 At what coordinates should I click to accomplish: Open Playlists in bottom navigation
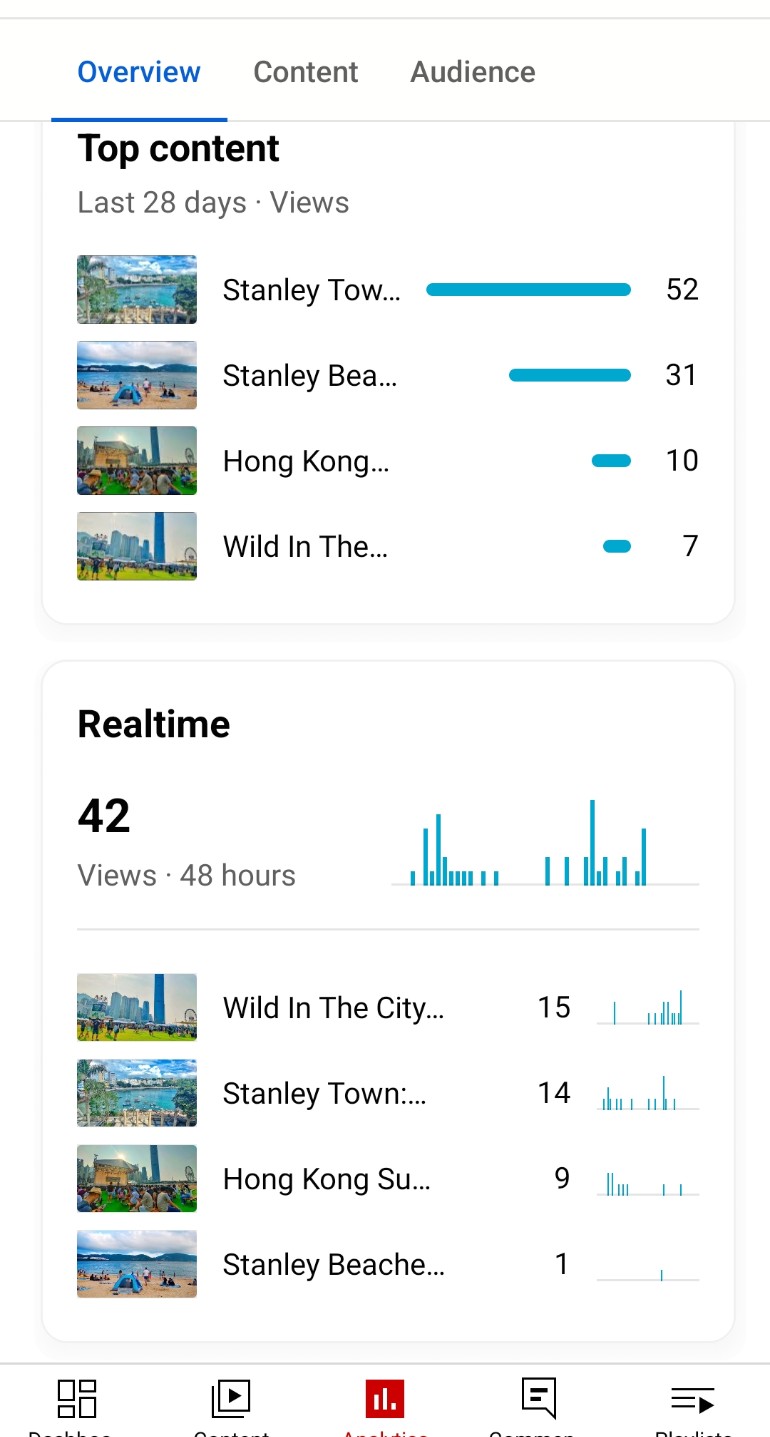click(693, 1402)
